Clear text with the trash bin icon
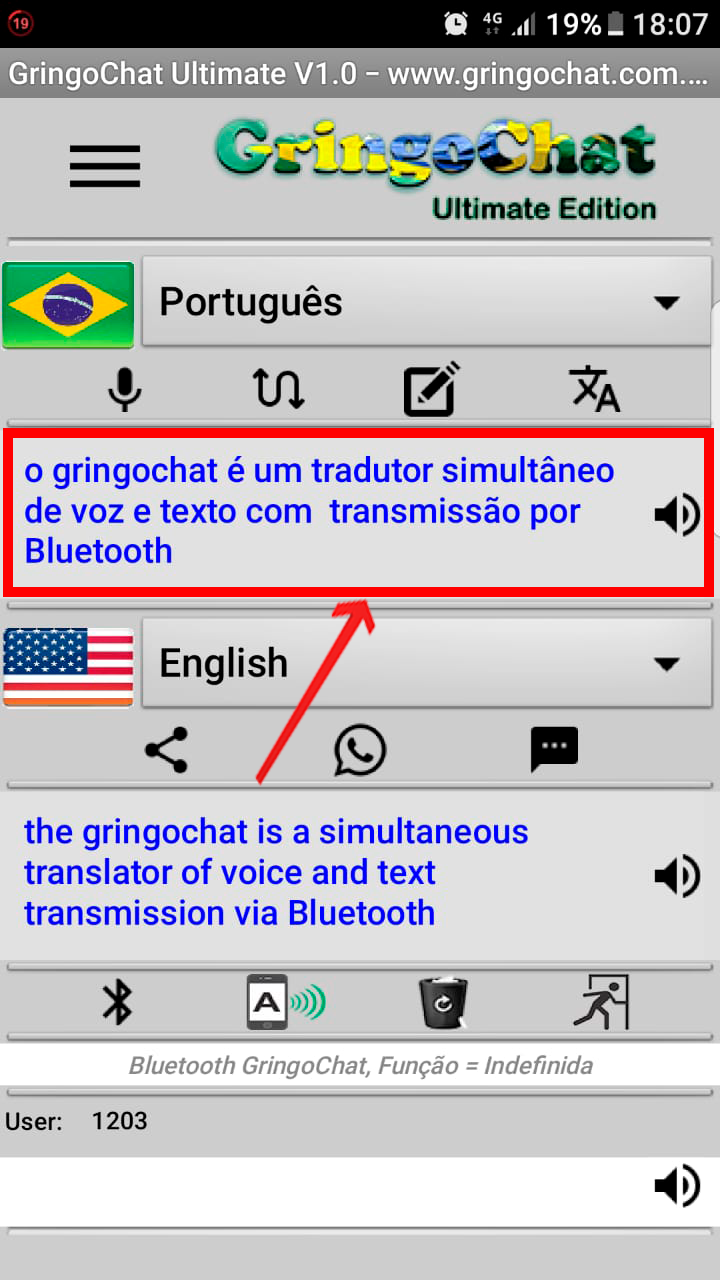 pyautogui.click(x=444, y=1003)
